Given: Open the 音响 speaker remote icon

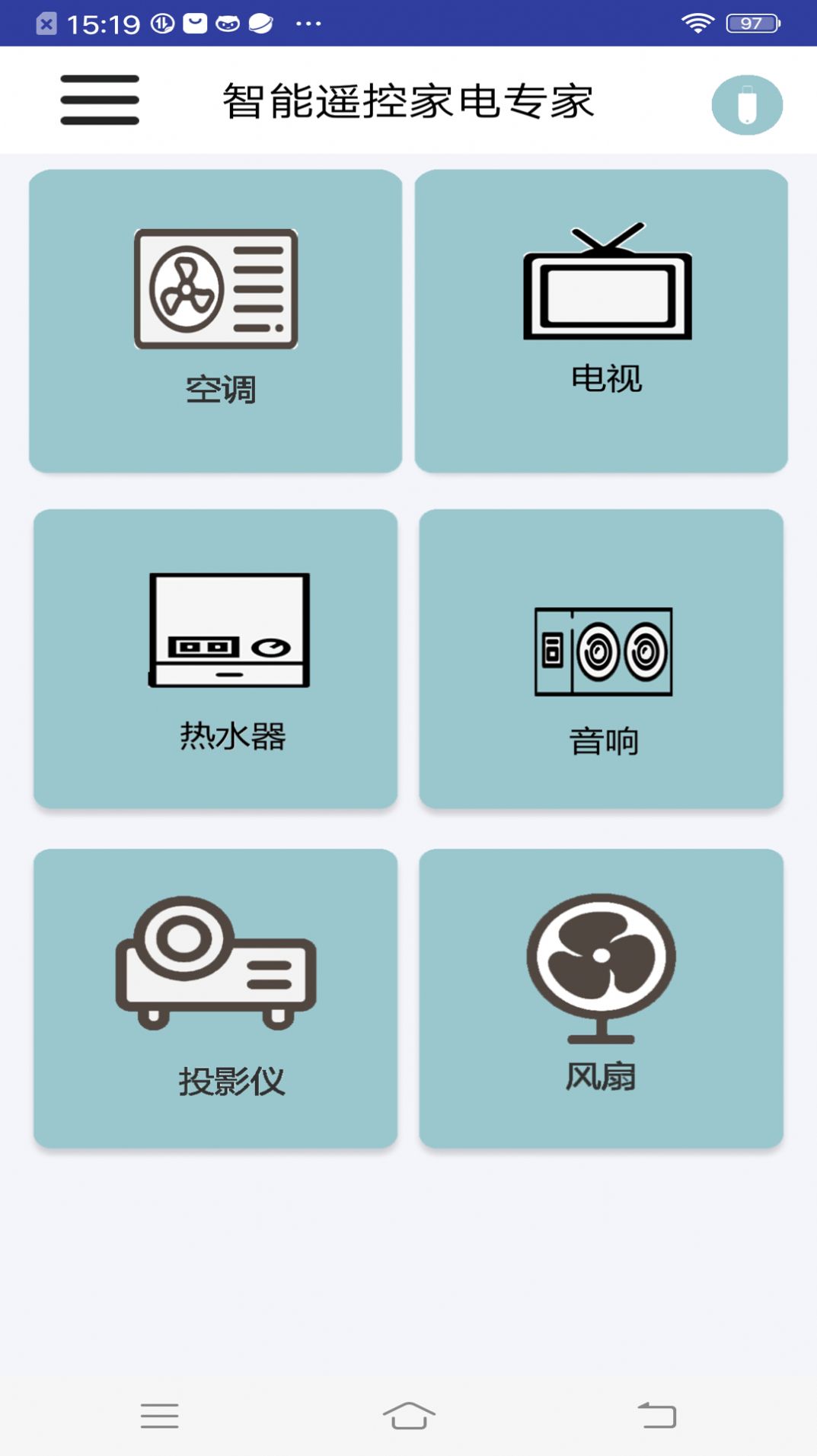Looking at the screenshot, I should [604, 652].
